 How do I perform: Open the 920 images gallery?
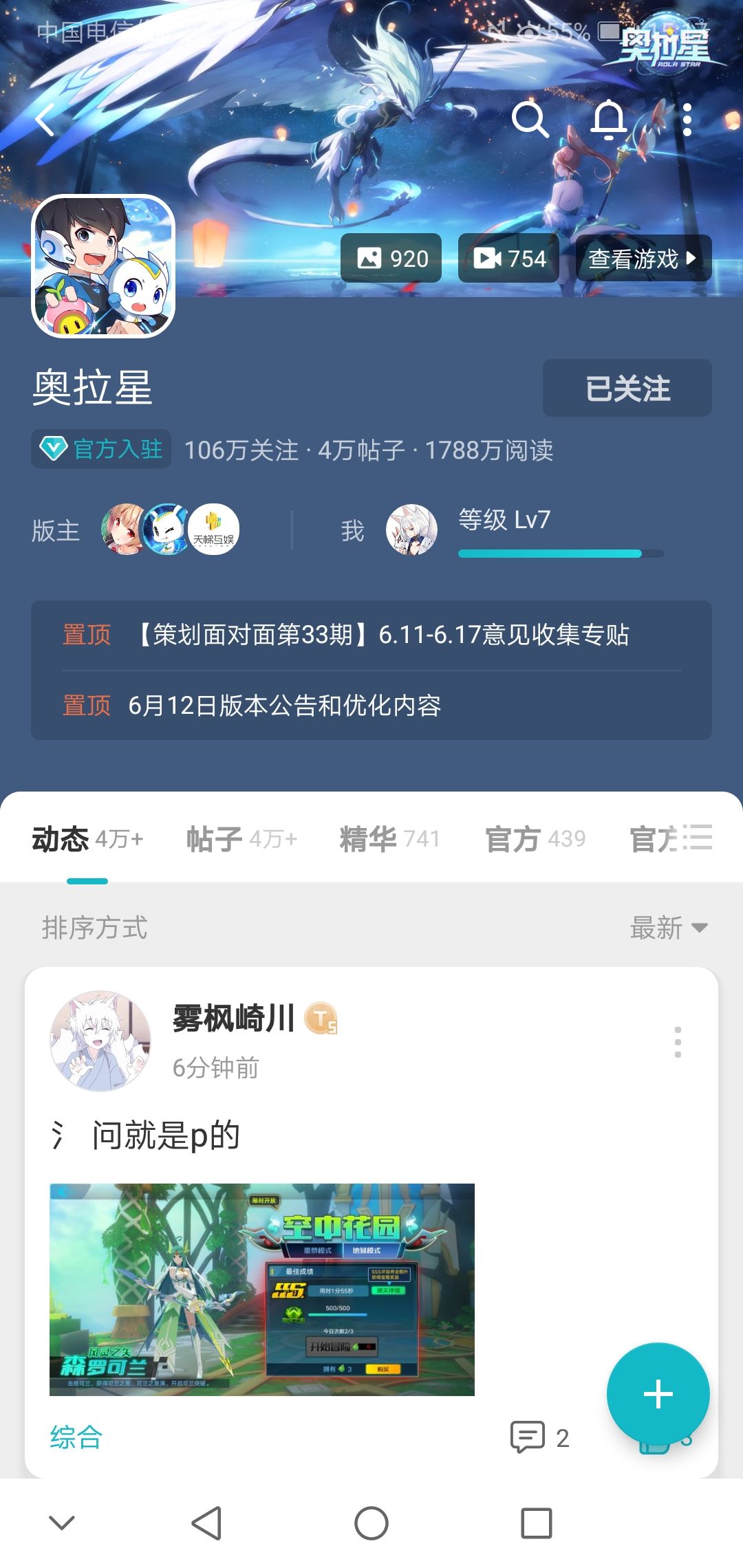click(391, 259)
